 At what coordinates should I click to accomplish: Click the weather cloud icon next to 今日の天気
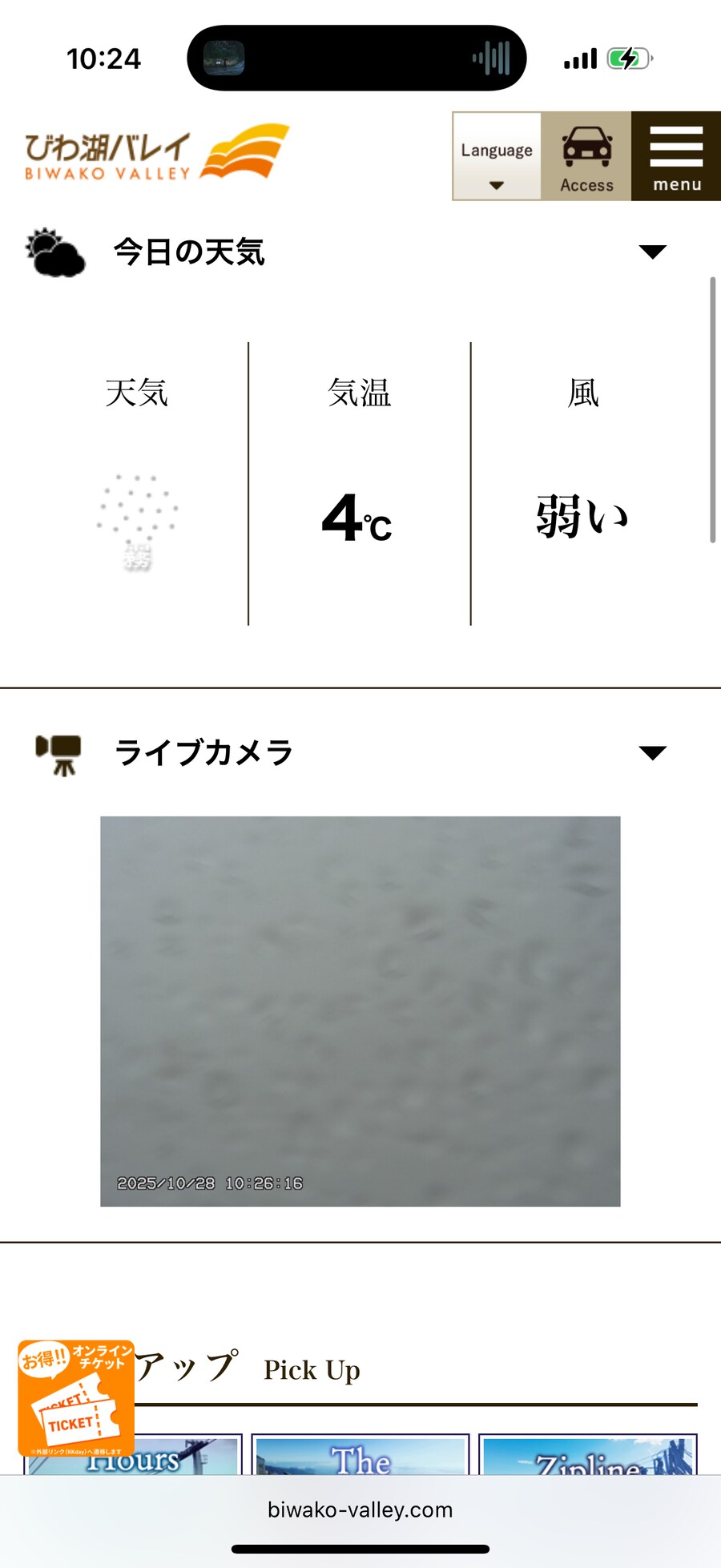click(x=53, y=251)
